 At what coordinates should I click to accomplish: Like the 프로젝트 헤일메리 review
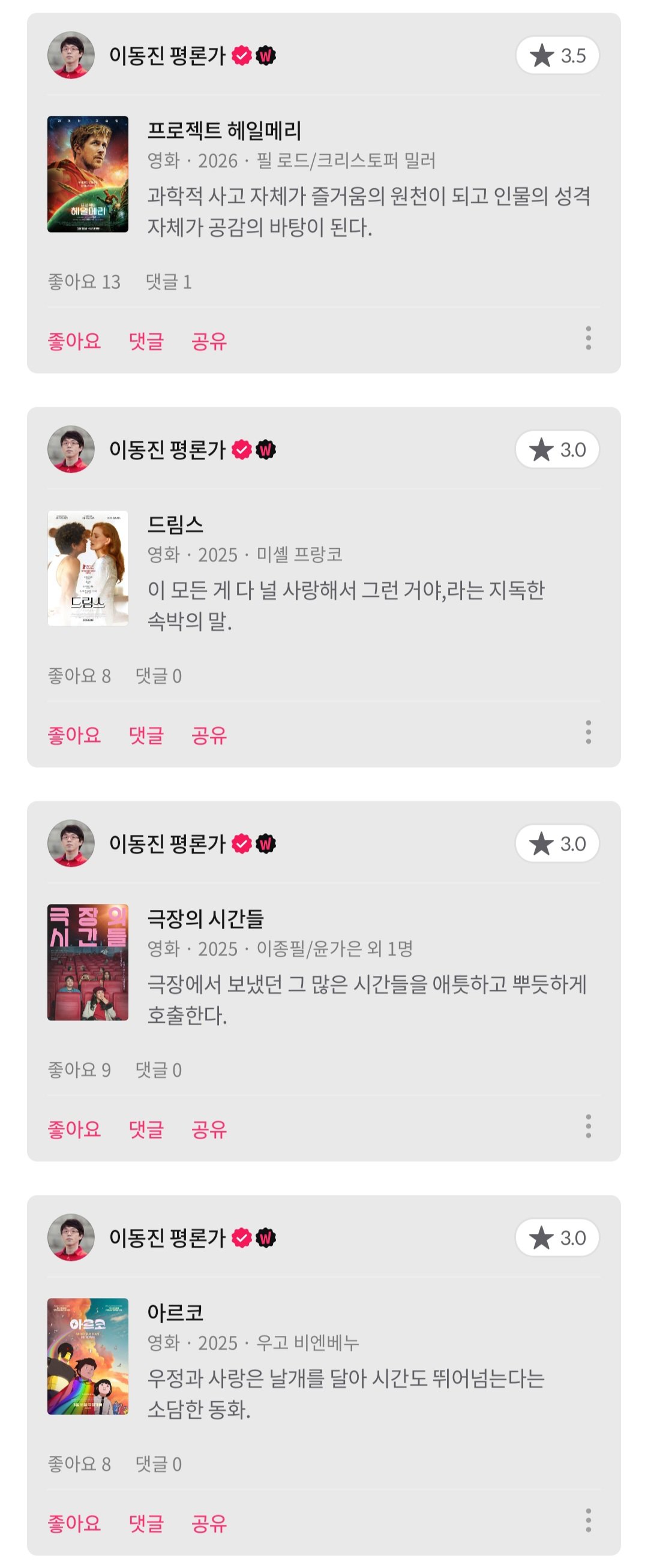point(74,341)
